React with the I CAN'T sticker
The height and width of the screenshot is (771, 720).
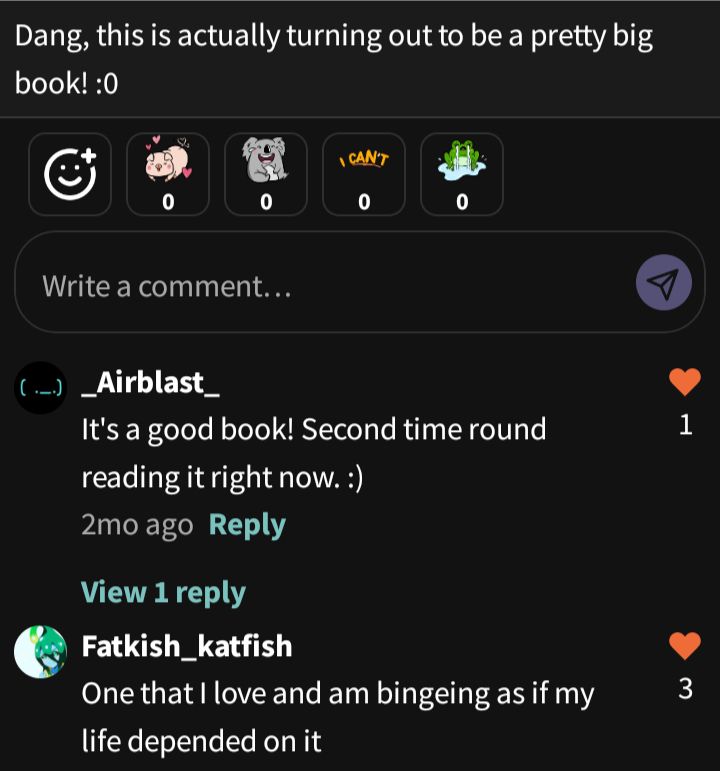(x=363, y=174)
